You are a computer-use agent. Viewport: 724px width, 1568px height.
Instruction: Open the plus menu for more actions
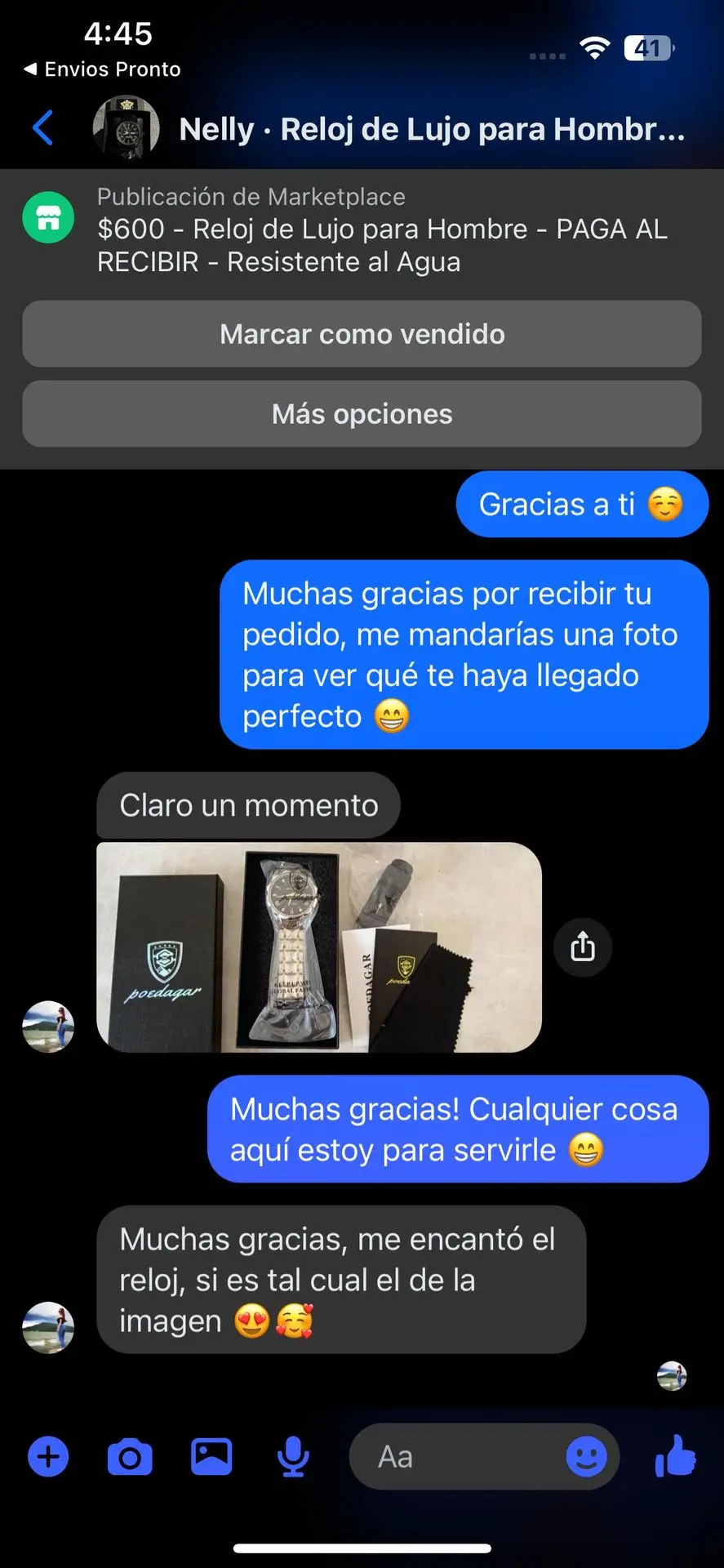click(49, 1457)
